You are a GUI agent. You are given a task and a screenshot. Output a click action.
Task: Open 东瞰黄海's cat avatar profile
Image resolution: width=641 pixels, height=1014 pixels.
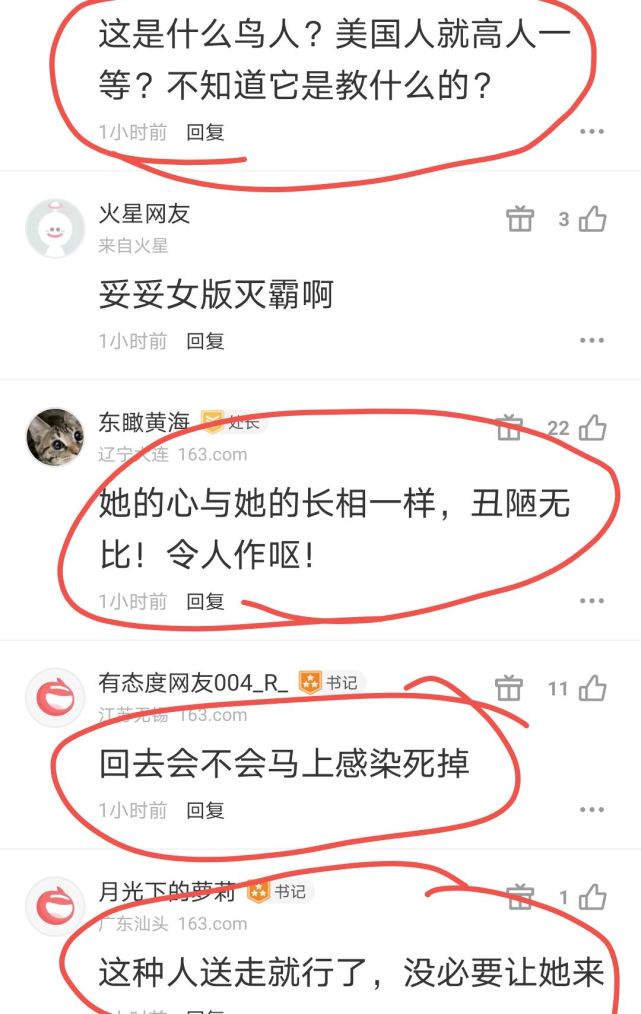[x=54, y=437]
